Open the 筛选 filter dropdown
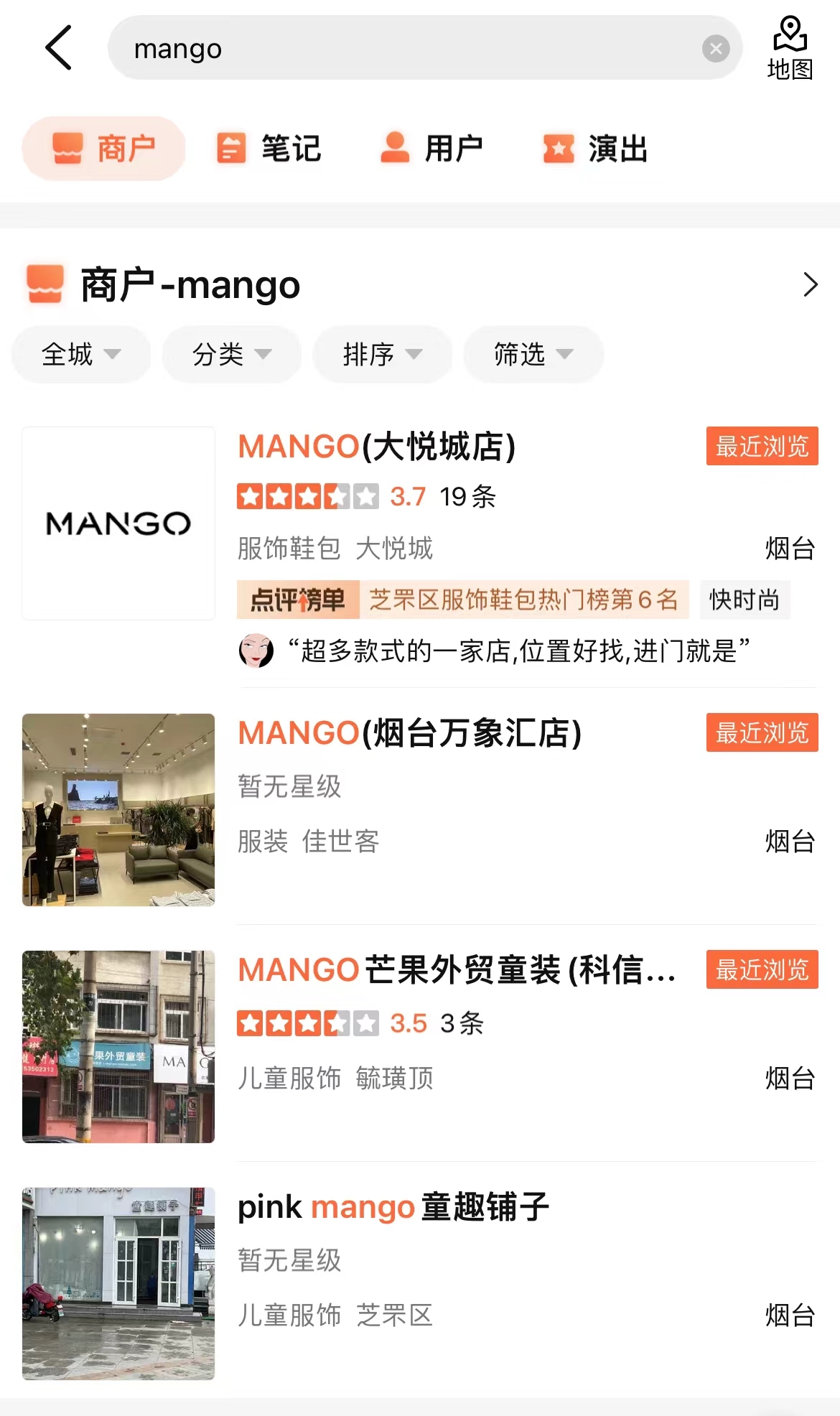Screen dimensions: 840x1416 coord(533,354)
